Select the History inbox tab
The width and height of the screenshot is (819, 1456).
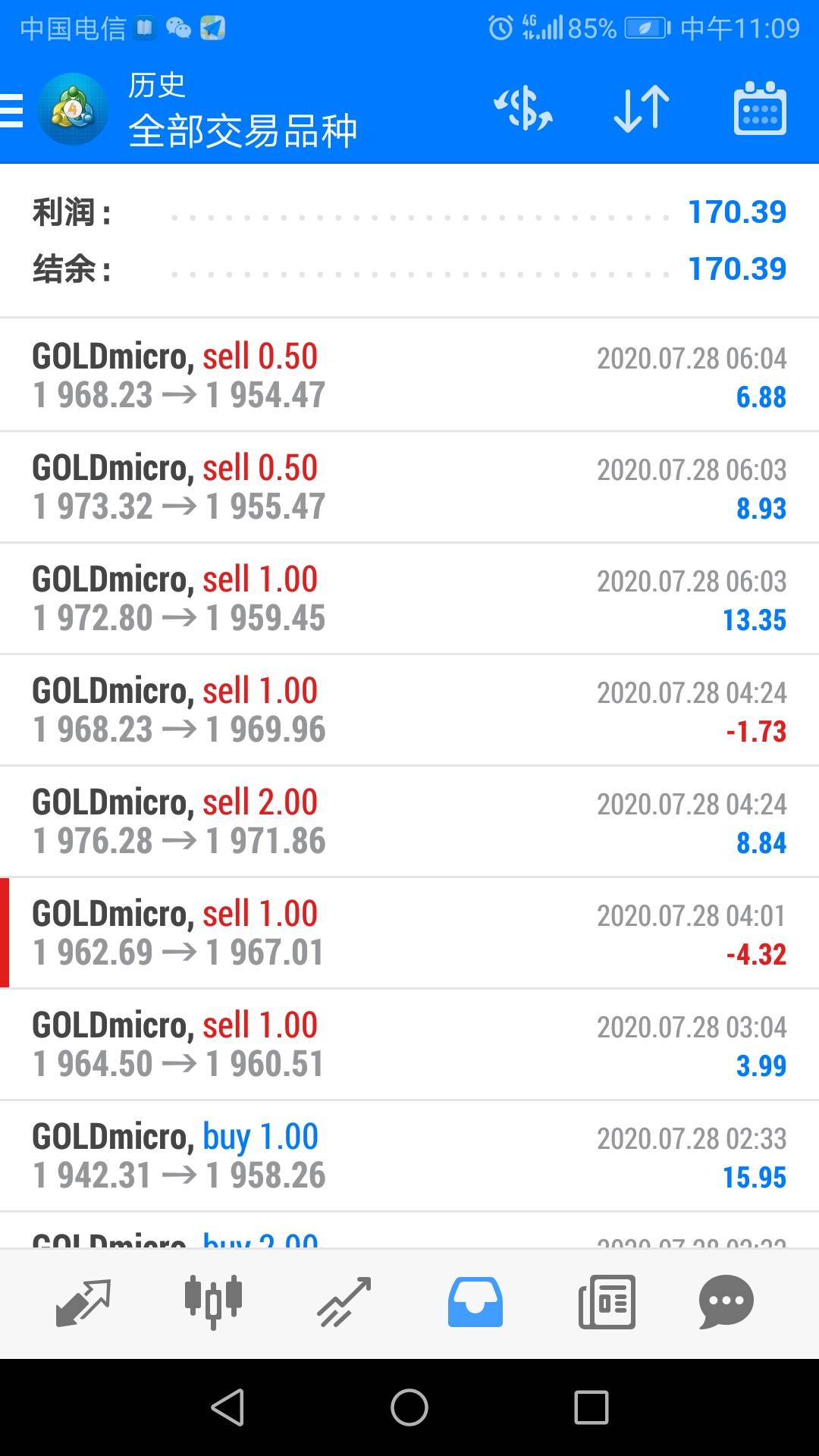tap(475, 1302)
